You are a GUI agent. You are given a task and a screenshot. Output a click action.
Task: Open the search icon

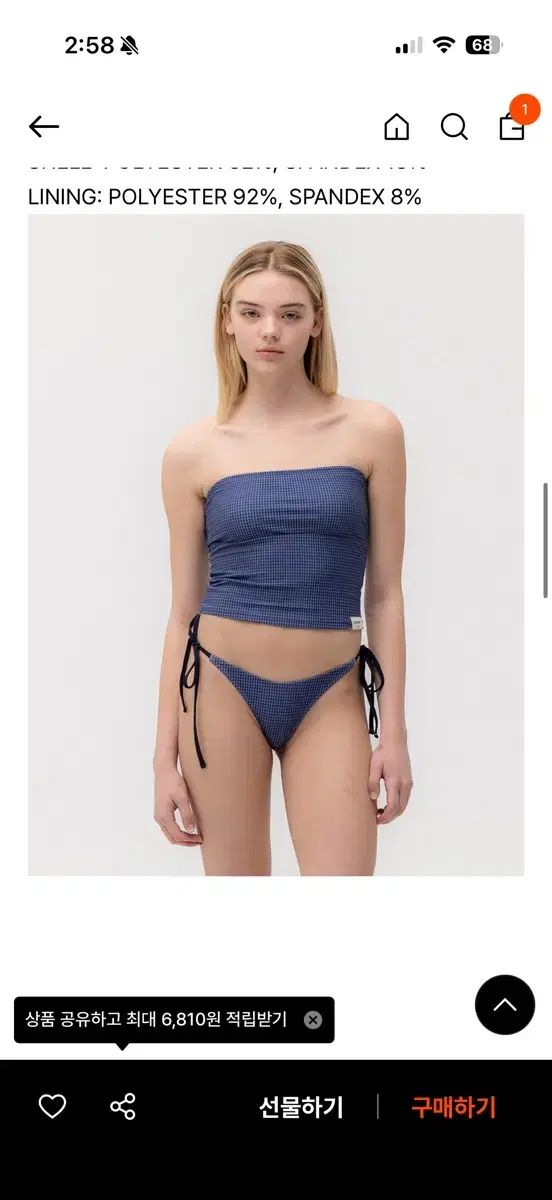[454, 127]
